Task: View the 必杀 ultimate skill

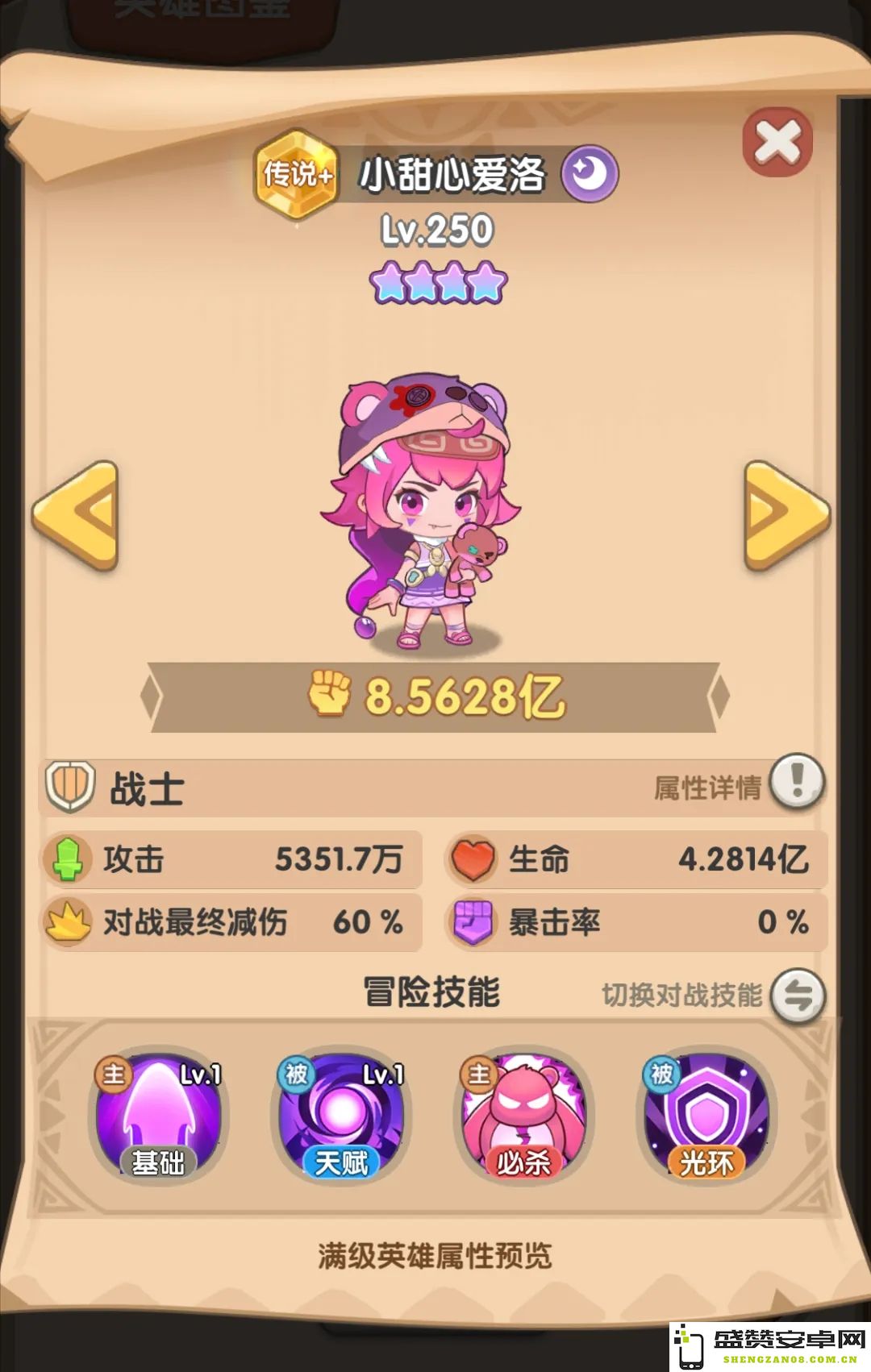Action: click(524, 1118)
